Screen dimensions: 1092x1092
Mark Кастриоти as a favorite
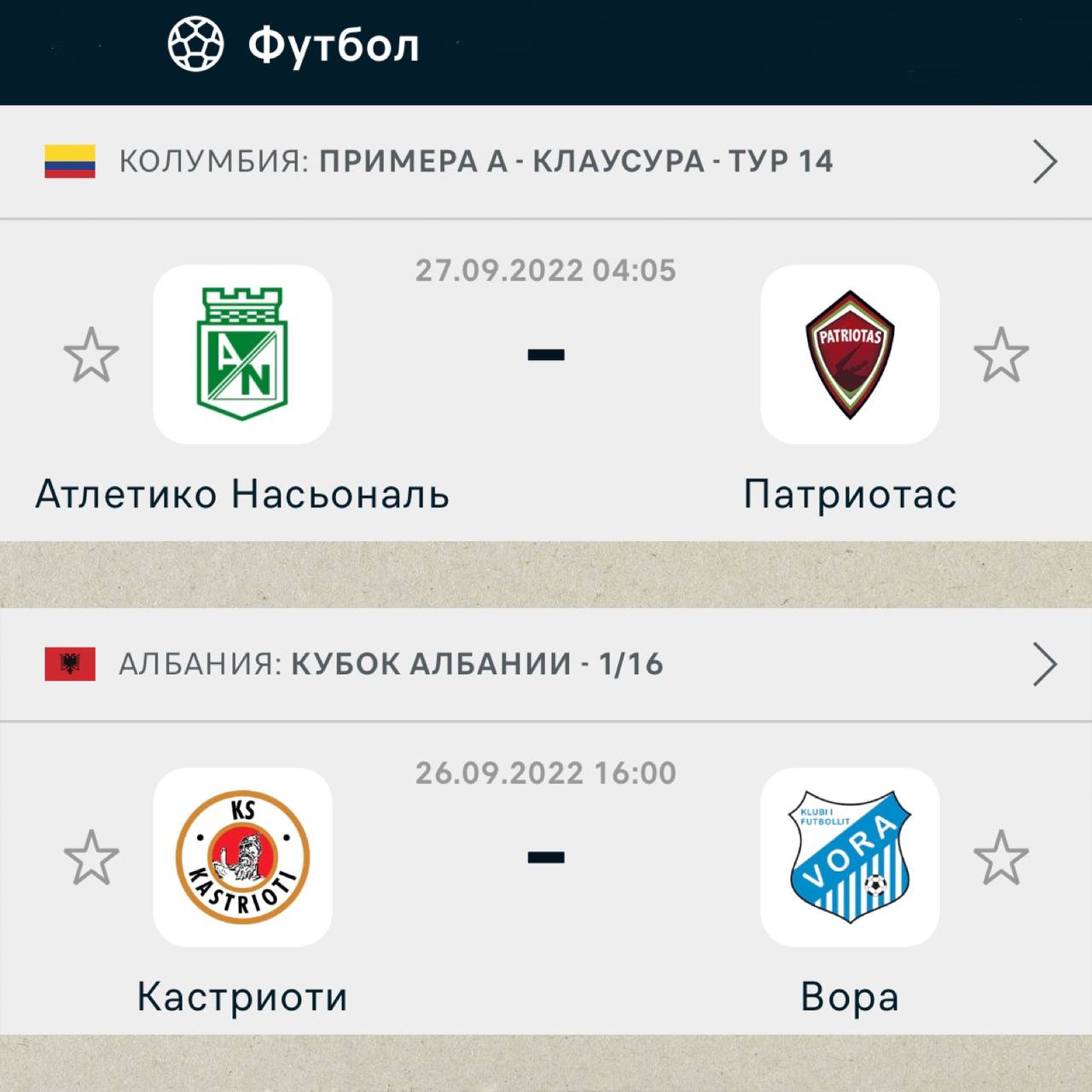(91, 857)
